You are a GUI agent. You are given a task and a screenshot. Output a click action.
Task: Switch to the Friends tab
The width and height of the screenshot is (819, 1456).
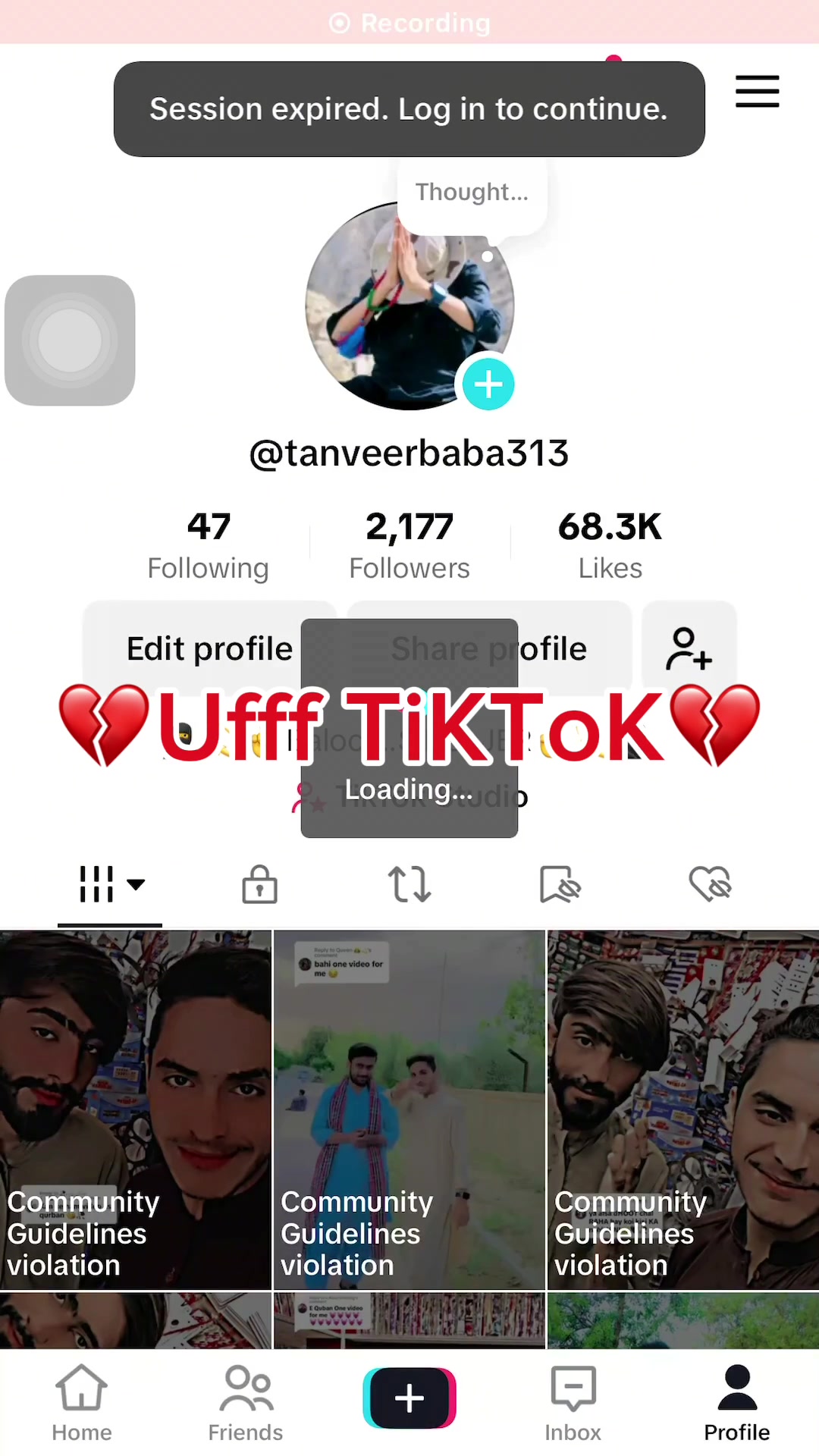(246, 1403)
